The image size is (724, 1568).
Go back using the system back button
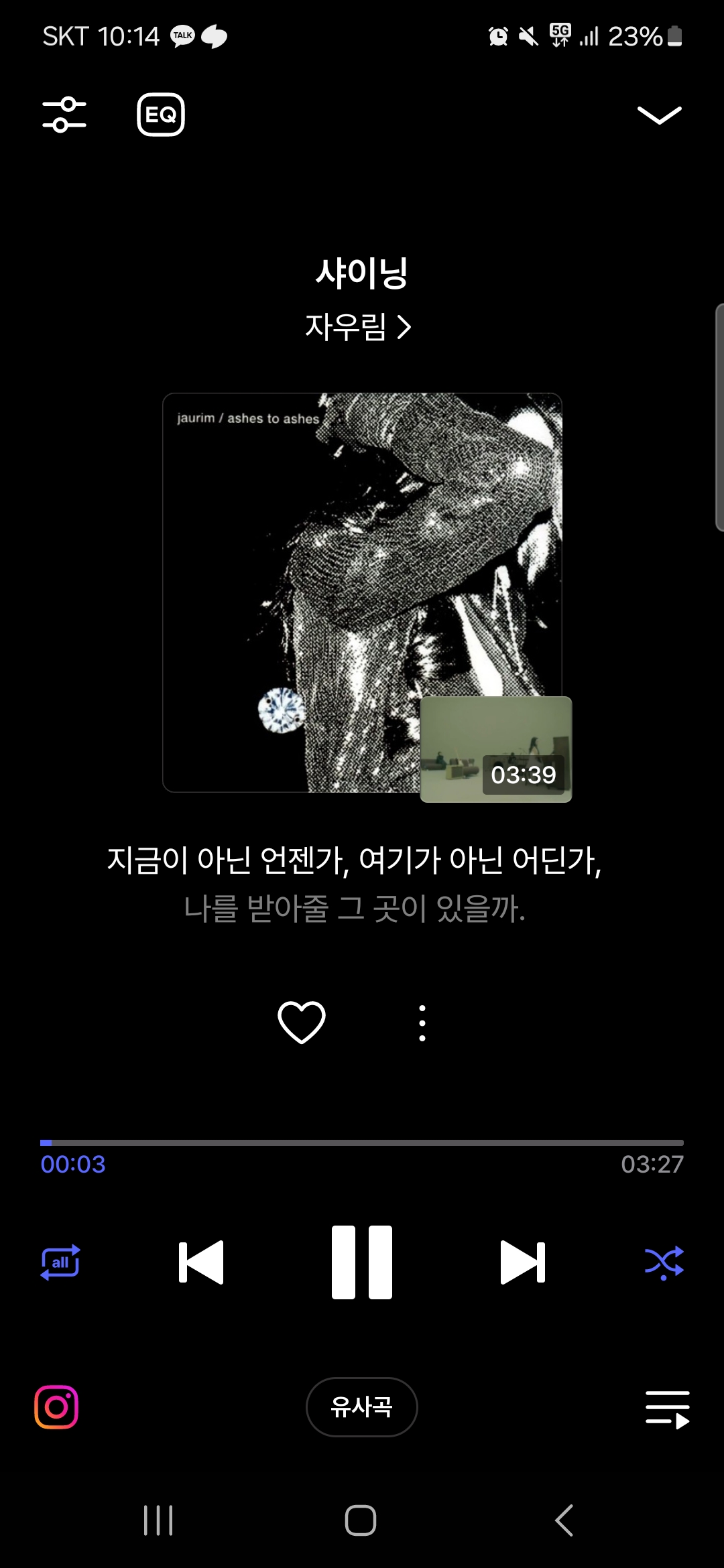tap(564, 1520)
